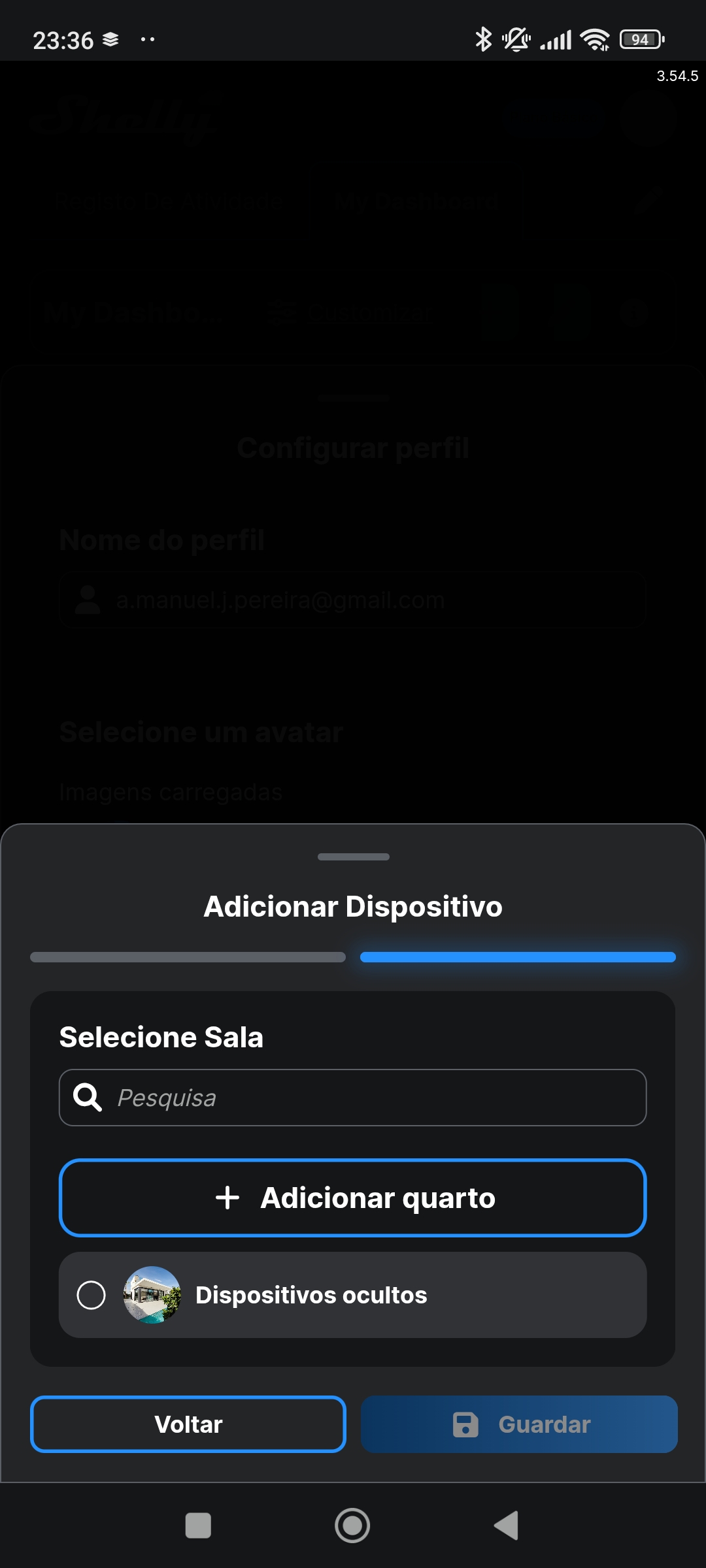This screenshot has height=1568, width=706.
Task: Tap the Wi-Fi signal icon in status bar
Action: click(594, 39)
